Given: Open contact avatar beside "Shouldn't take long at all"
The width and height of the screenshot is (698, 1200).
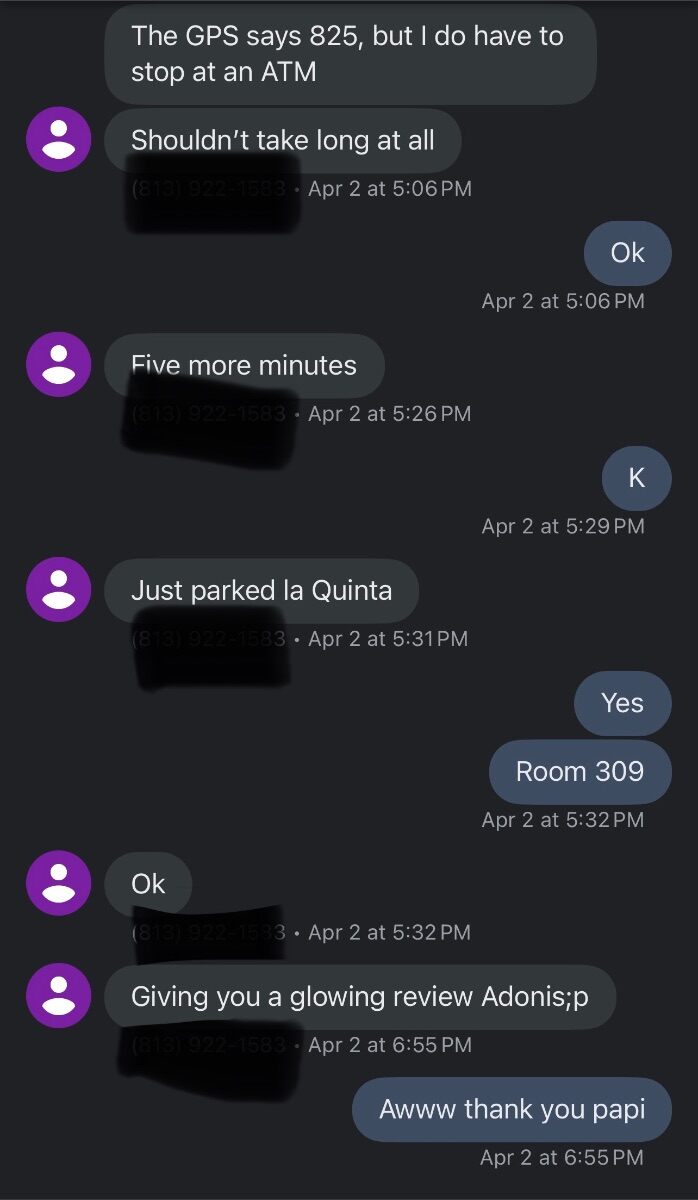Looking at the screenshot, I should click(x=59, y=139).
